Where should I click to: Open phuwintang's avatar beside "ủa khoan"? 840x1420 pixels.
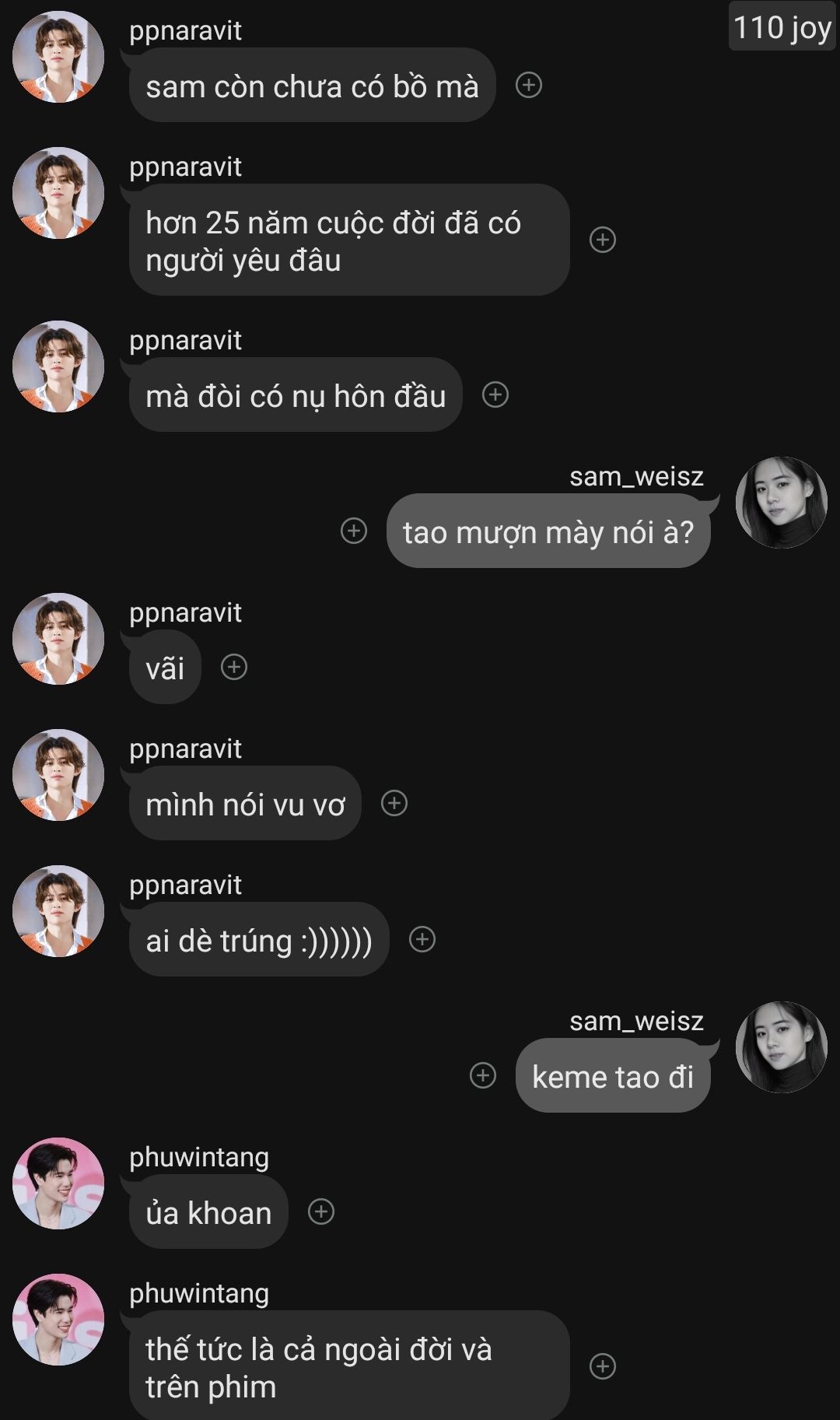click(x=58, y=1183)
